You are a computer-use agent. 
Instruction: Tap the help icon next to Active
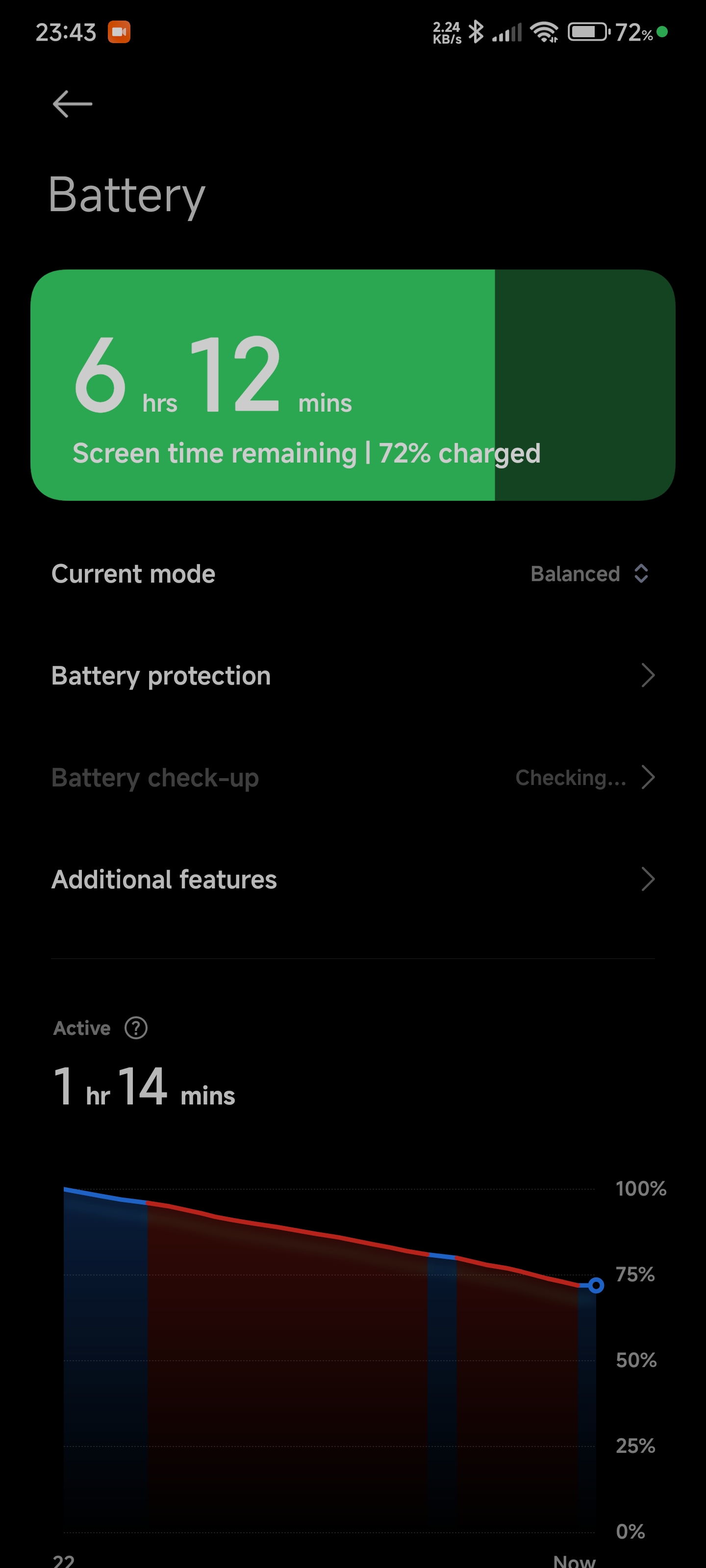pos(136,1028)
